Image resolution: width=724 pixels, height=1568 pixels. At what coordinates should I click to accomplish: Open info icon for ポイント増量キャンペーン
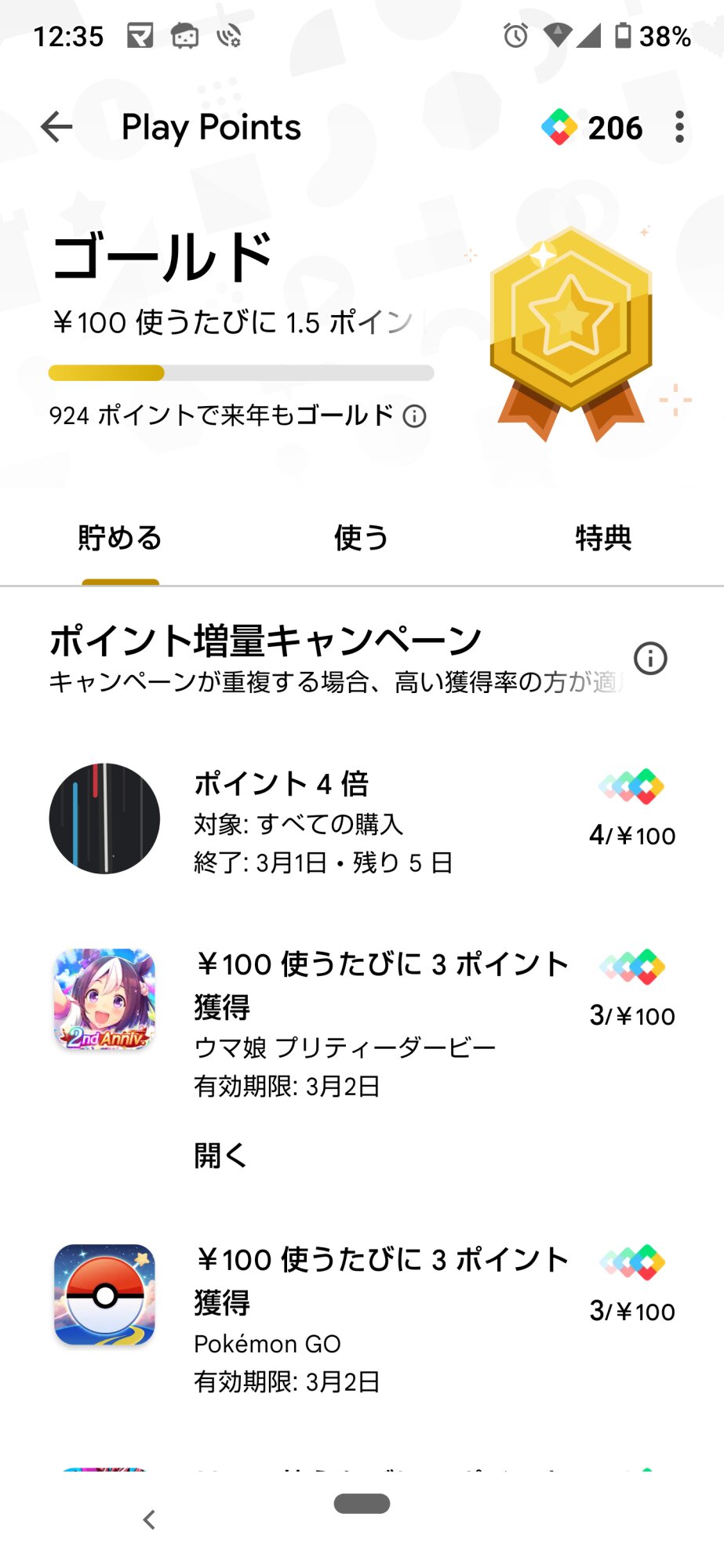650,659
